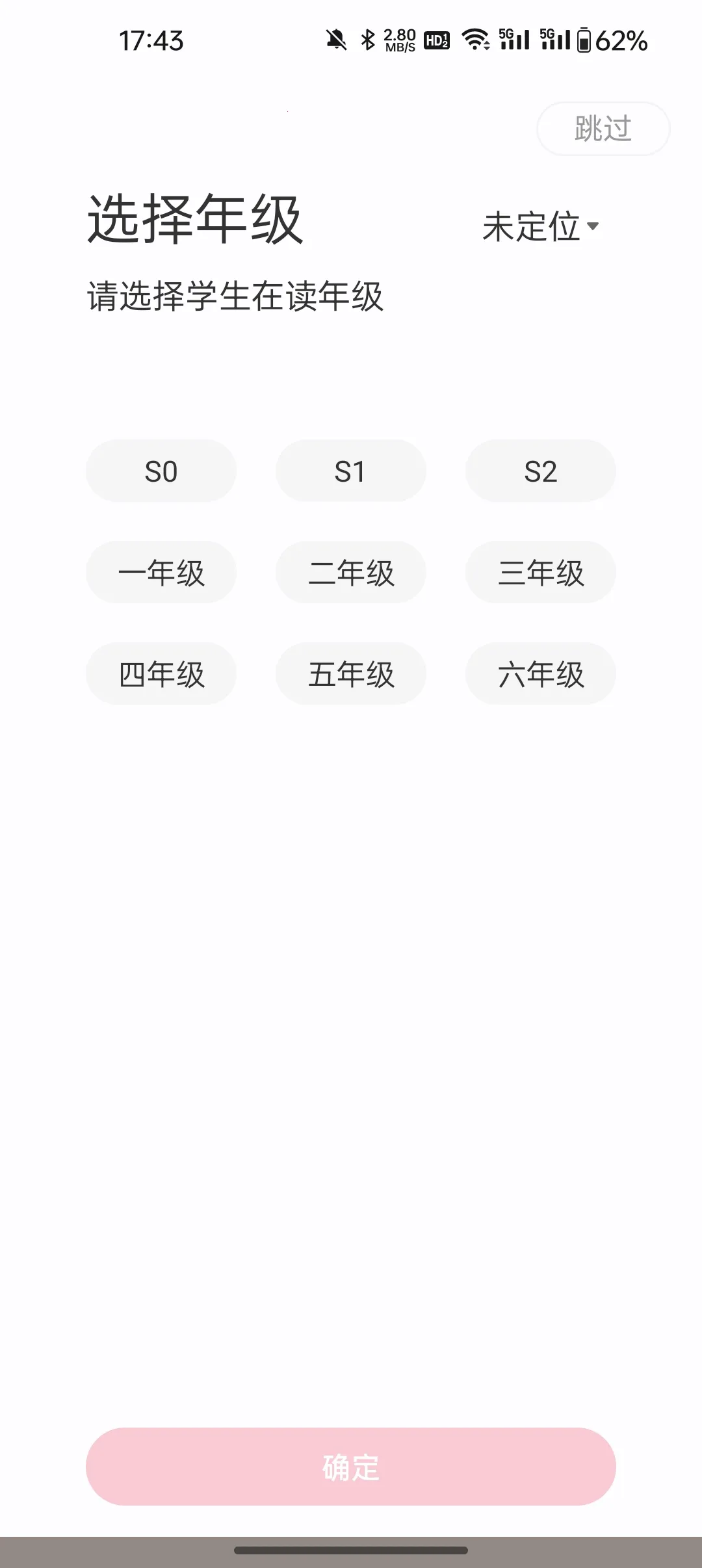Tap the 跳过 skip button
The height and width of the screenshot is (1568, 702).
coord(603,129)
